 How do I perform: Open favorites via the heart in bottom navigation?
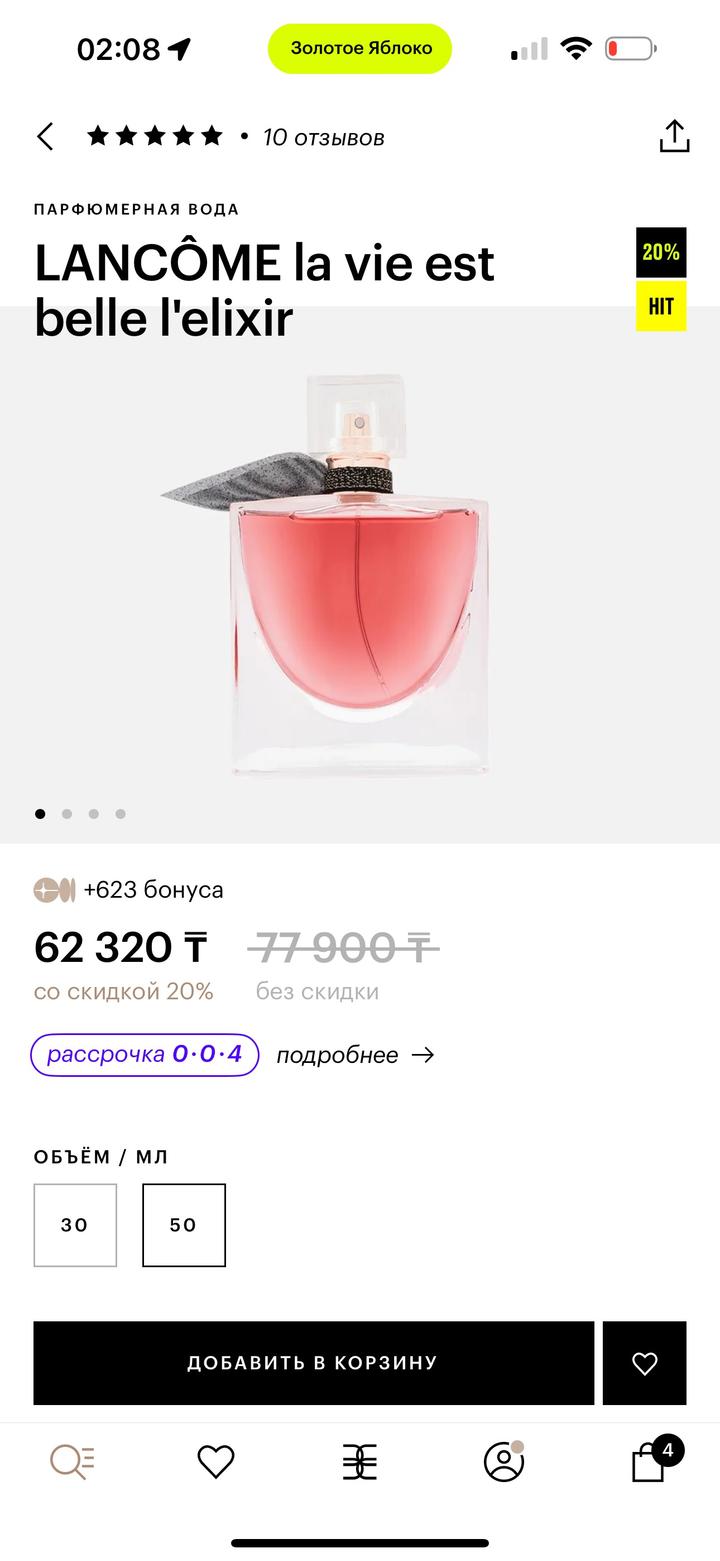click(215, 1461)
